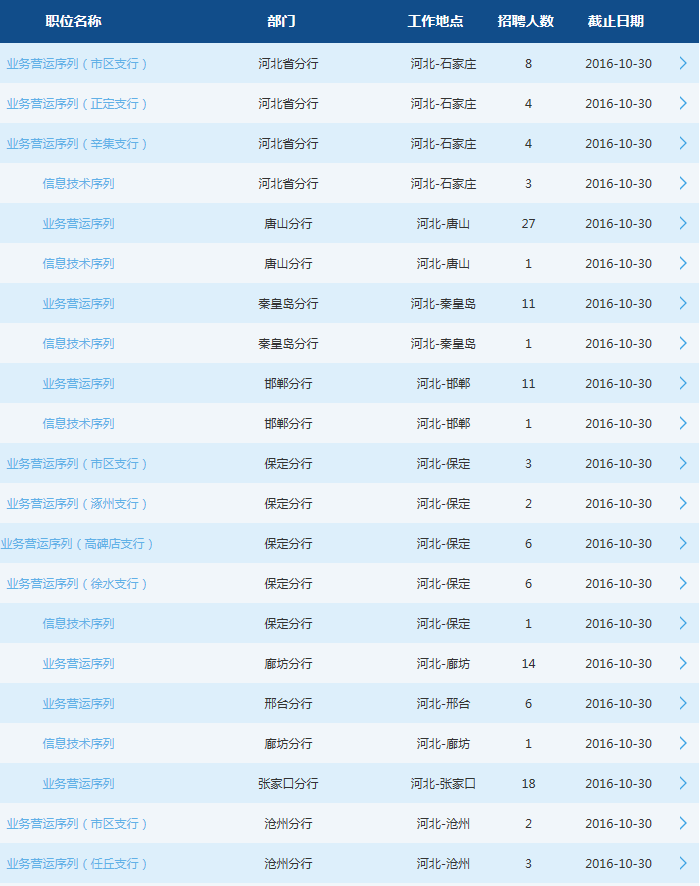
Task: Open 业务营运序列（徐水支行）job posting
Action: pyautogui.click(x=78, y=584)
